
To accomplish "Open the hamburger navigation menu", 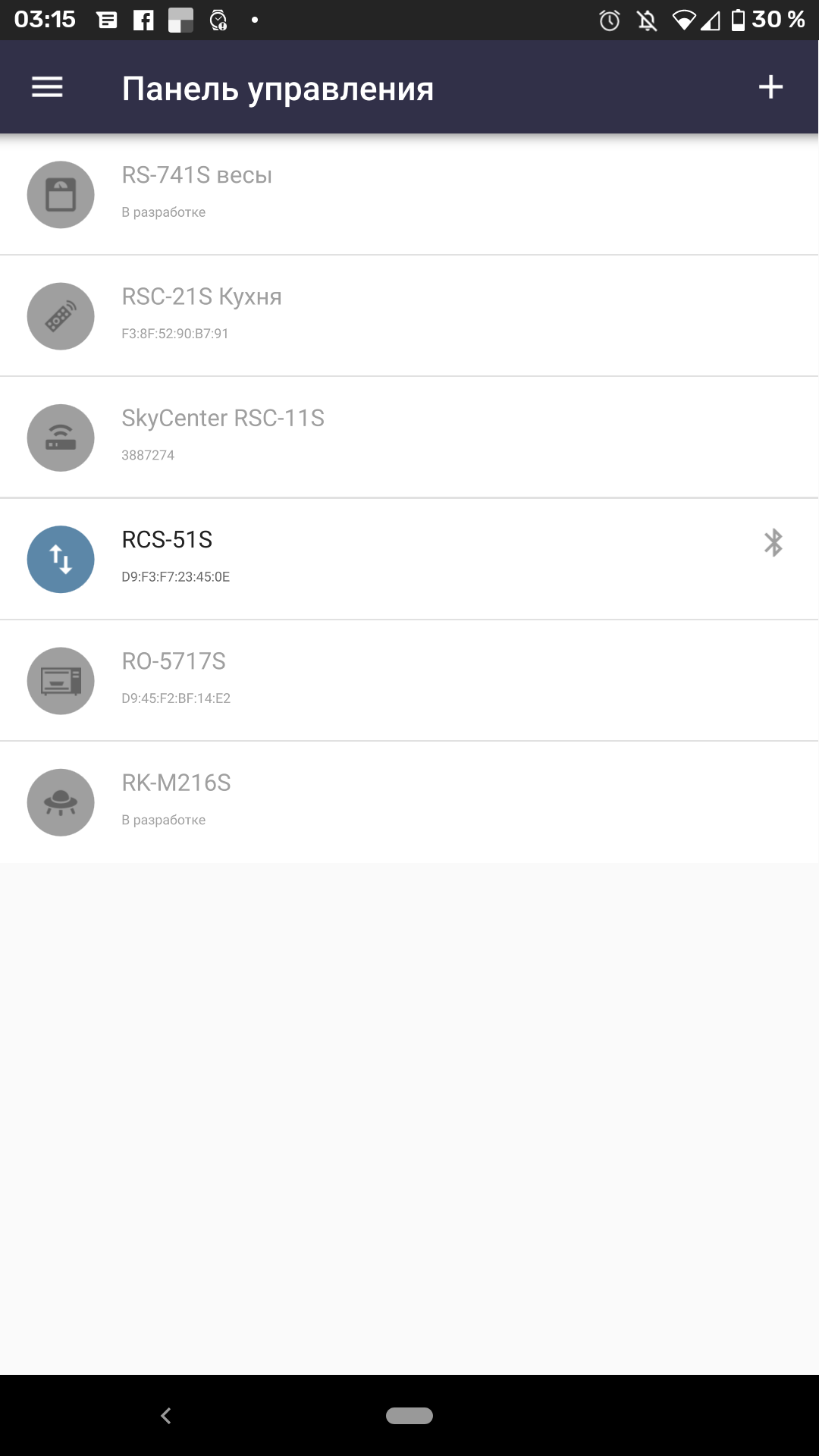I will (47, 88).
